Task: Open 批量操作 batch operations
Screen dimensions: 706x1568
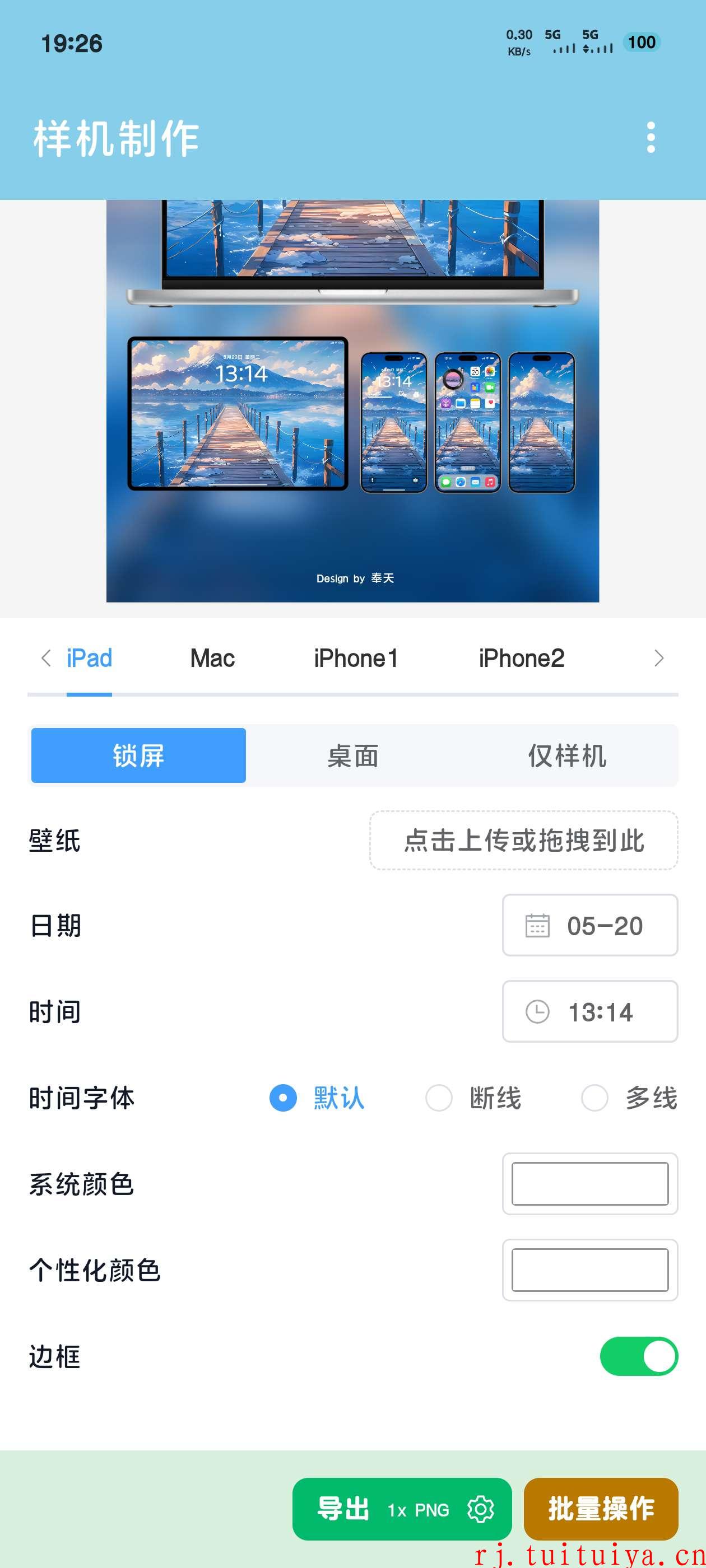Action: tap(601, 1510)
